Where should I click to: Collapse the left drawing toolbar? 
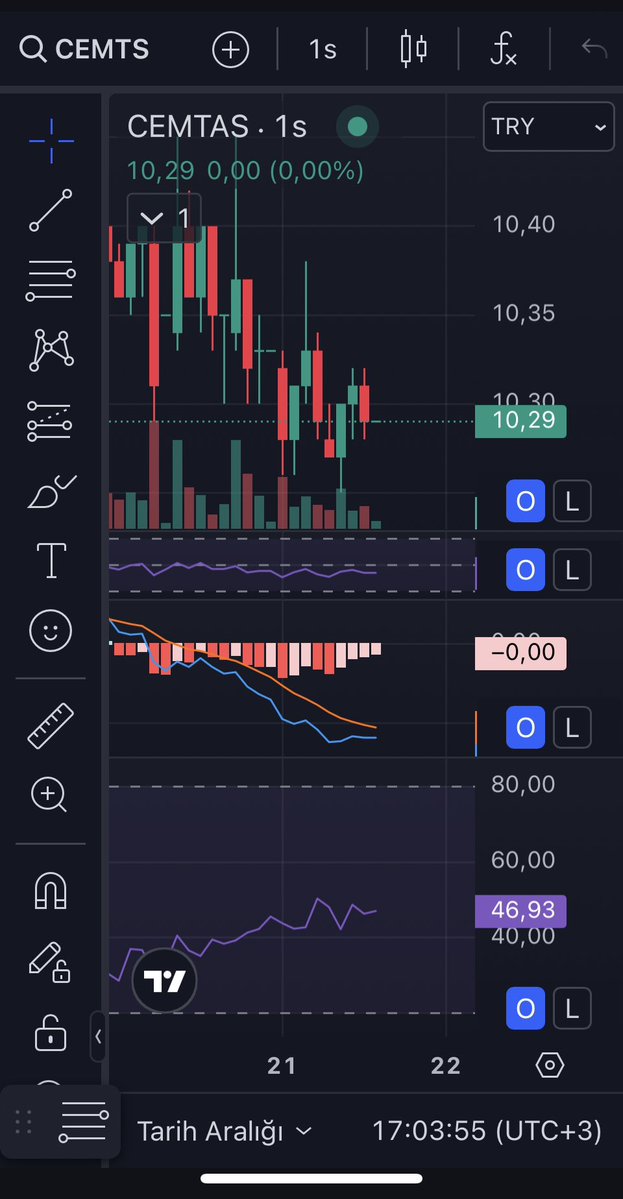(x=98, y=1036)
